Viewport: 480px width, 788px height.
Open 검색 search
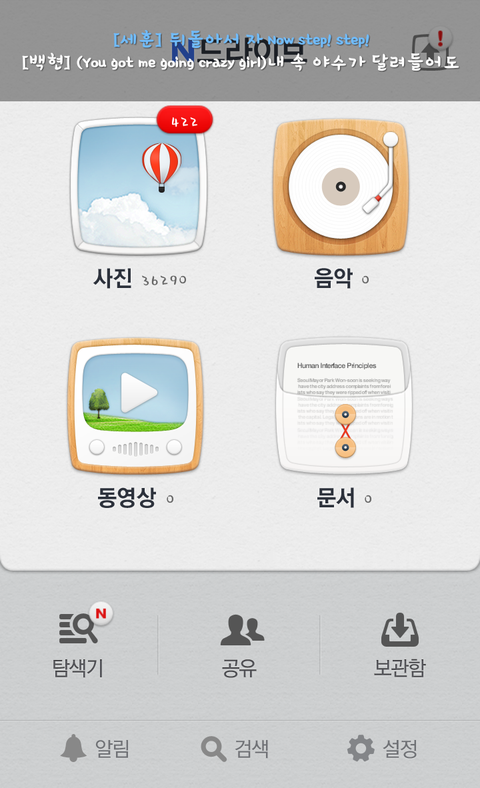tap(235, 748)
